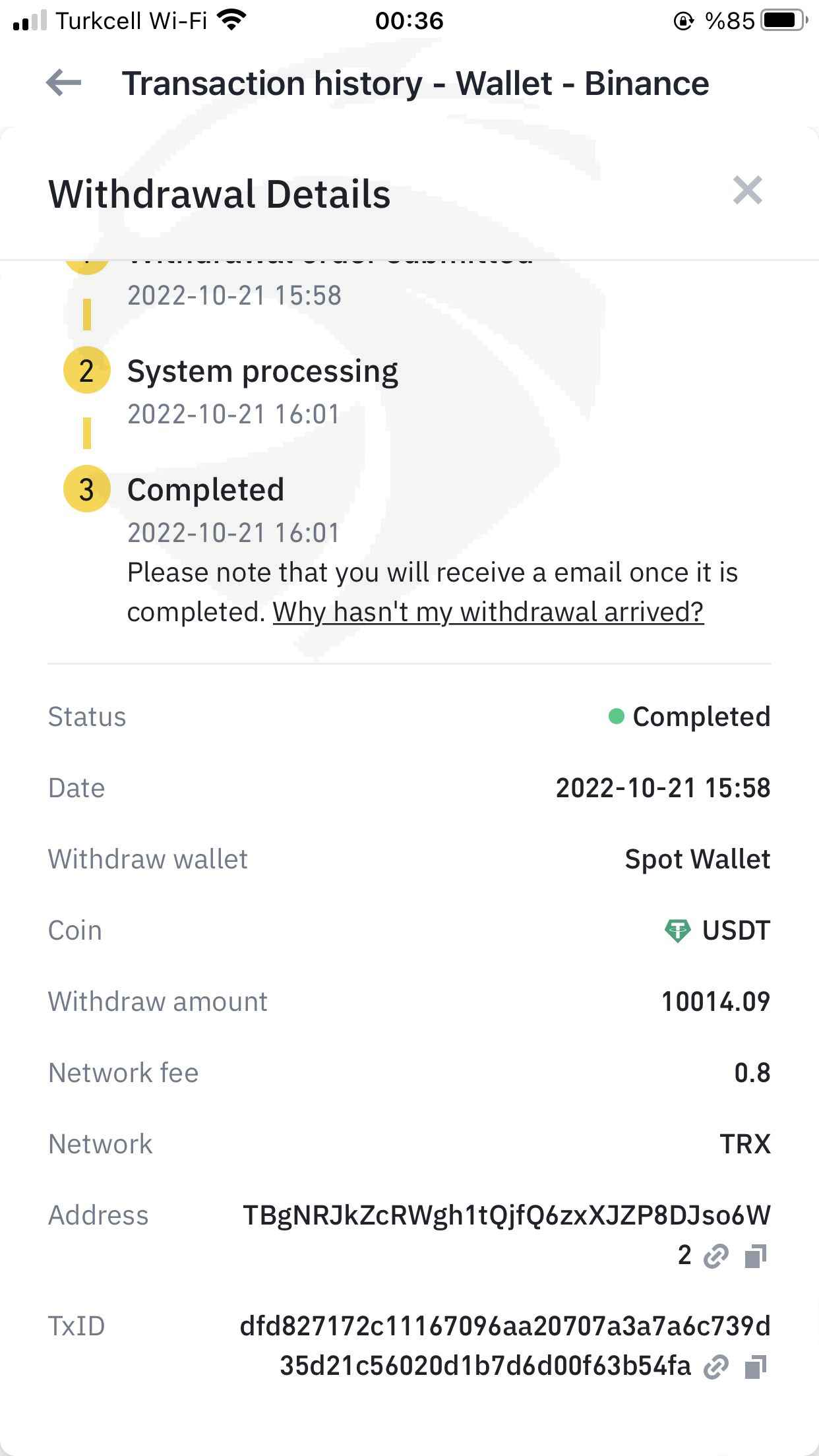819x1456 pixels.
Task: Copy the TxID hash
Action: (x=756, y=1367)
